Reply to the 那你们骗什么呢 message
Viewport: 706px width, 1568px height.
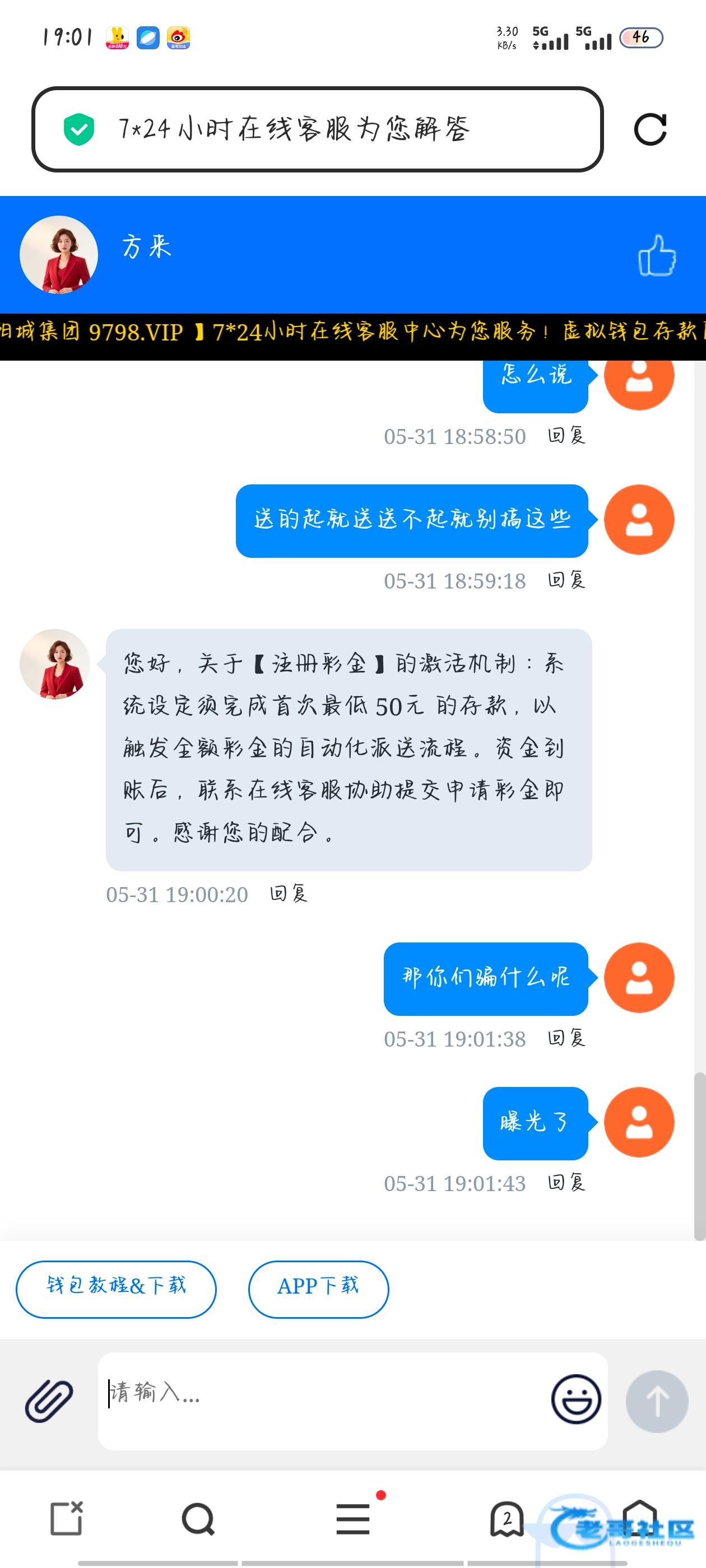point(566,1038)
